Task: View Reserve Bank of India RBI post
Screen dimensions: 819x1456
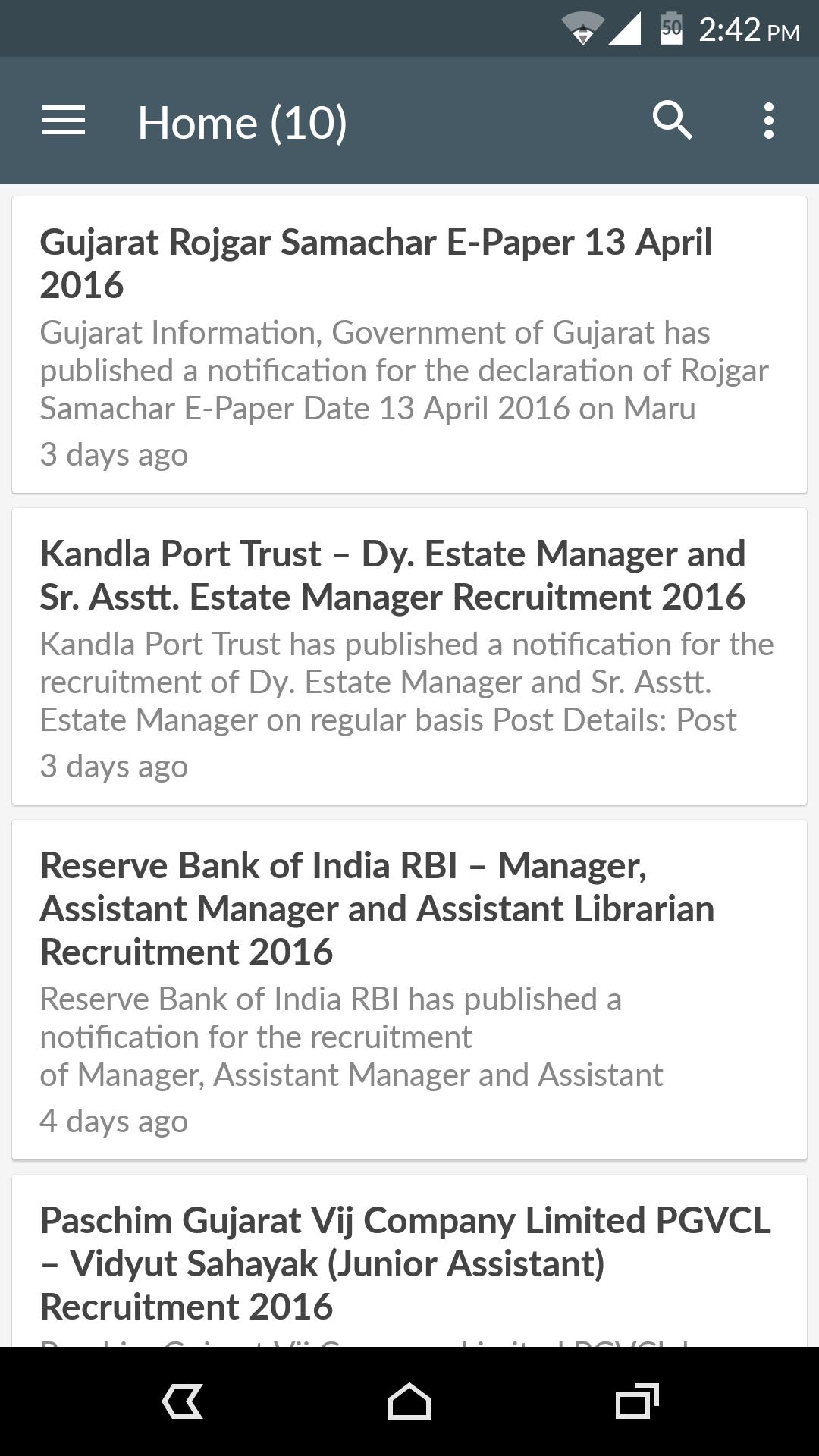Action: click(409, 990)
